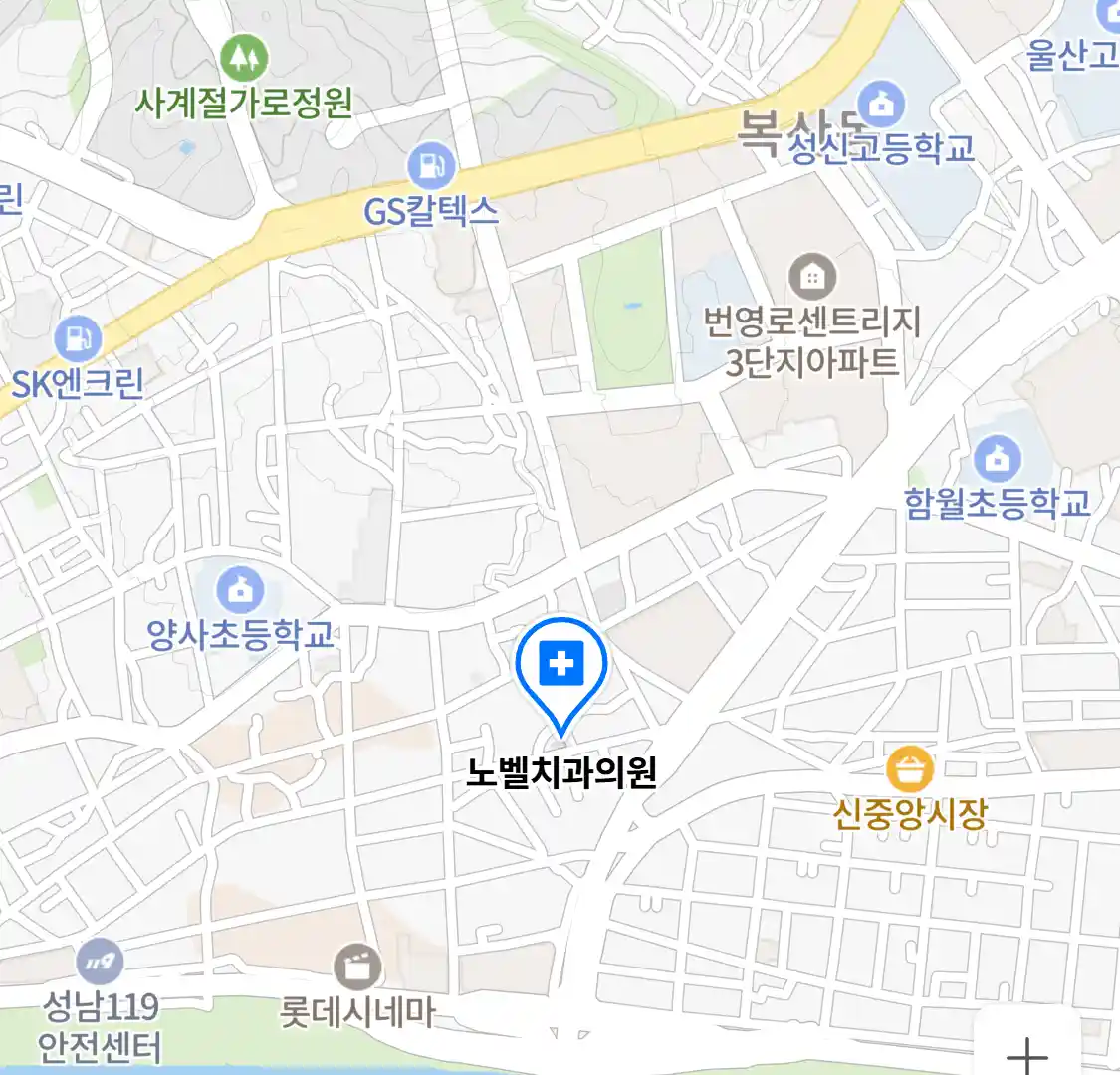1120x1075 pixels.
Task: Open the 성남119 안전센터 marker
Action: [100, 963]
